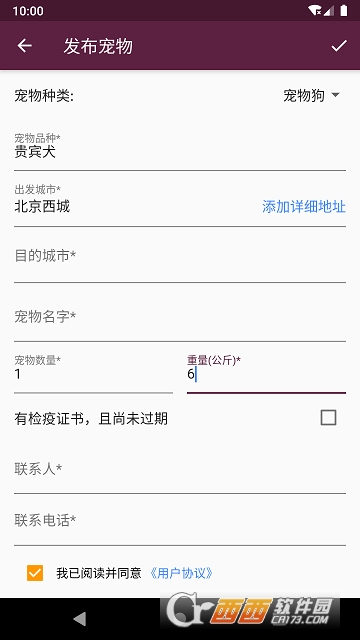Tap the 重量(公斤) weight field
Image resolution: width=360 pixels, height=640 pixels.
coord(266,373)
